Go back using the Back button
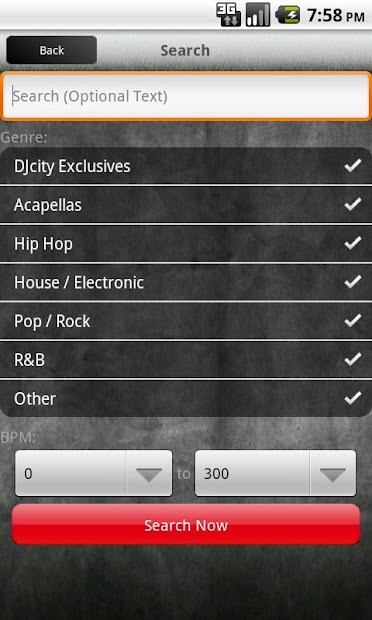 pos(51,50)
